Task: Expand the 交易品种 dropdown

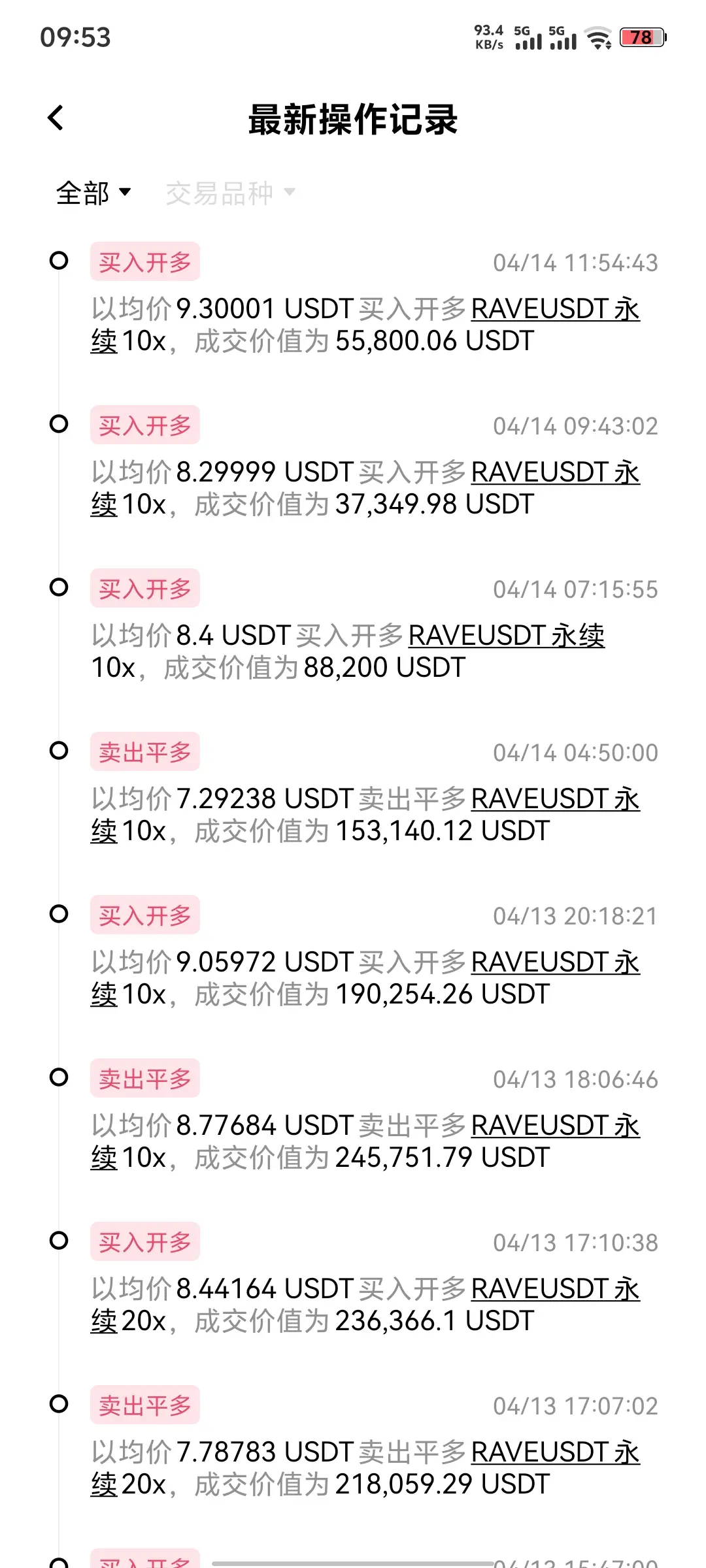Action: [x=230, y=193]
